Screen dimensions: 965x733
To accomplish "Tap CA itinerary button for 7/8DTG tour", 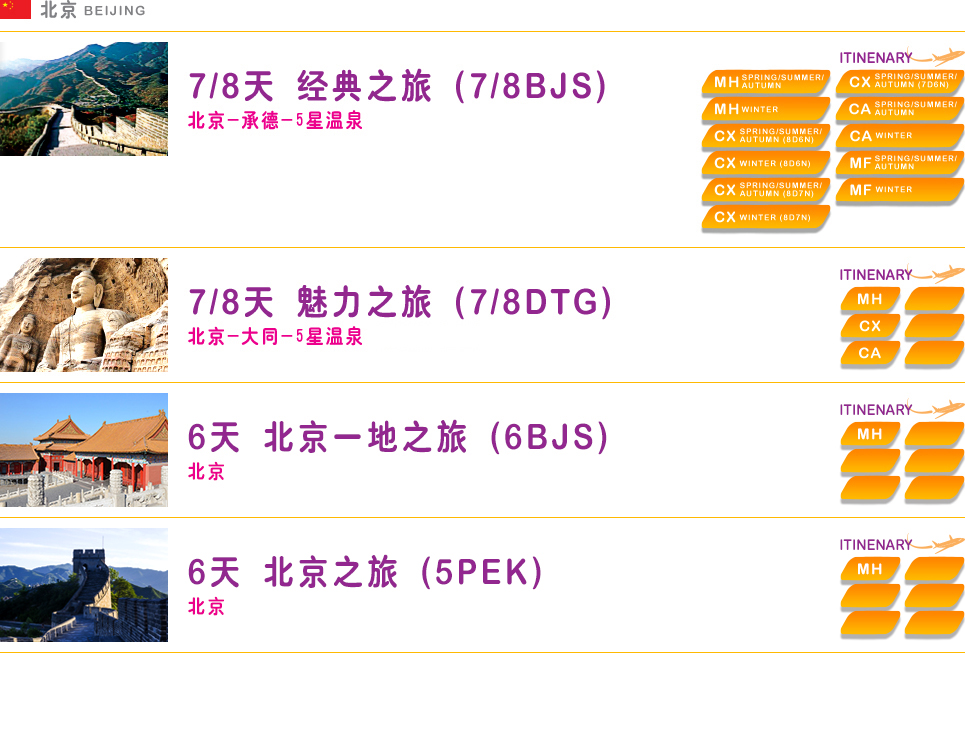I will pyautogui.click(x=870, y=353).
